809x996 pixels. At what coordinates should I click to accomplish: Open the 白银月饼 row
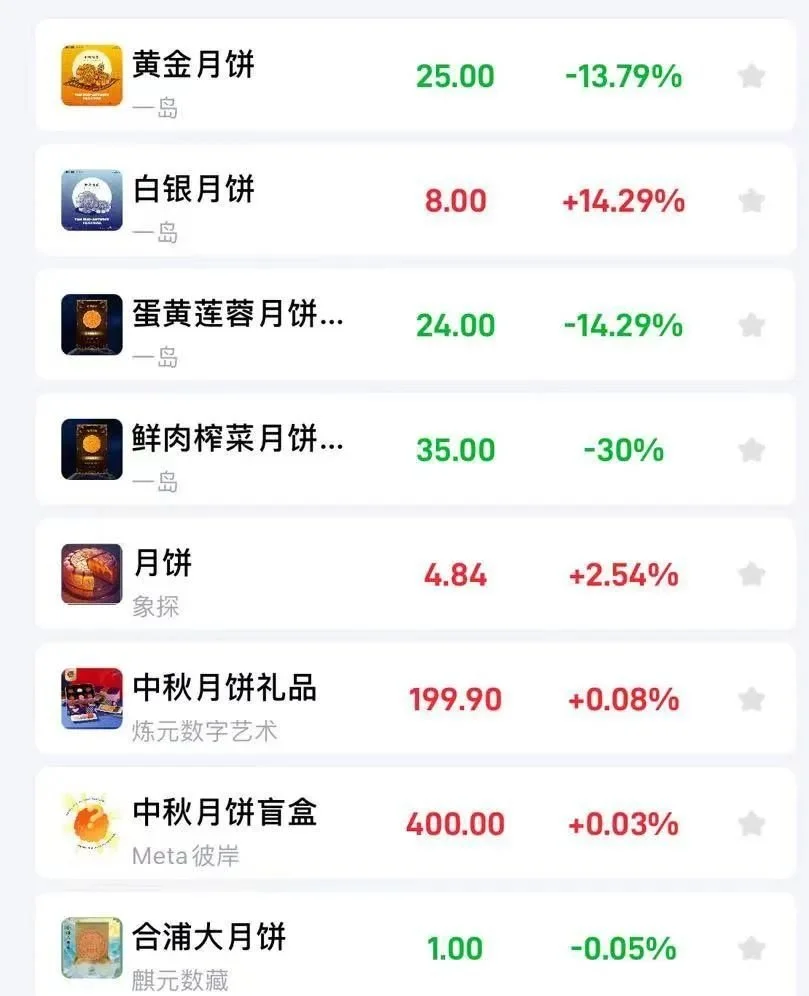click(x=194, y=189)
